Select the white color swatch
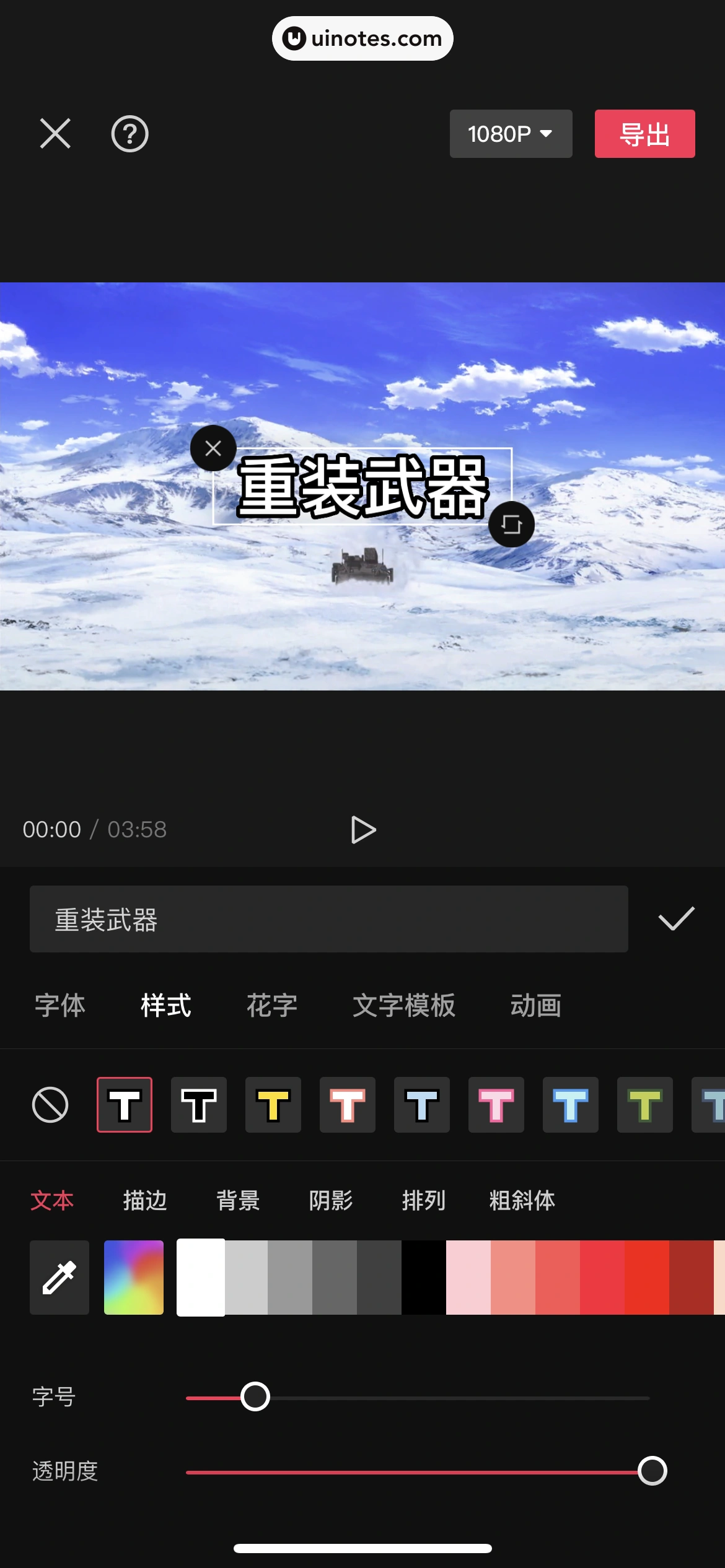 pos(200,1277)
